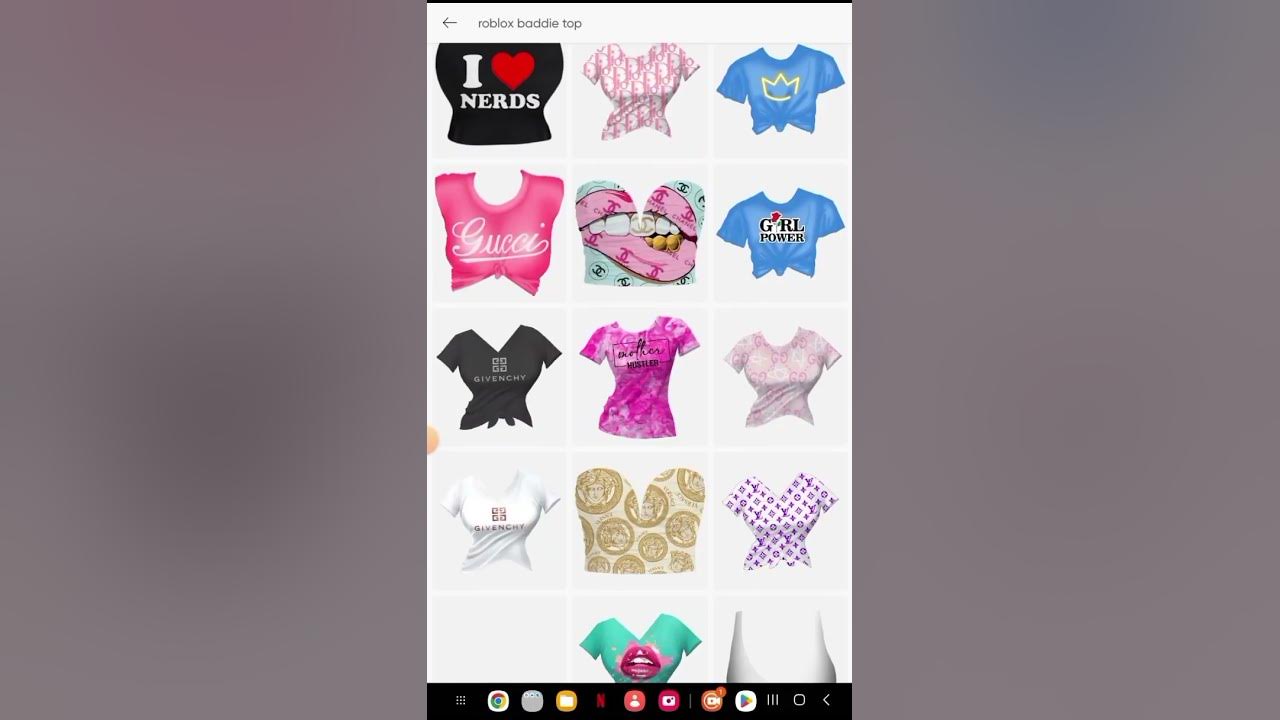Open the app drawer grid
The image size is (1280, 720).
460,701
